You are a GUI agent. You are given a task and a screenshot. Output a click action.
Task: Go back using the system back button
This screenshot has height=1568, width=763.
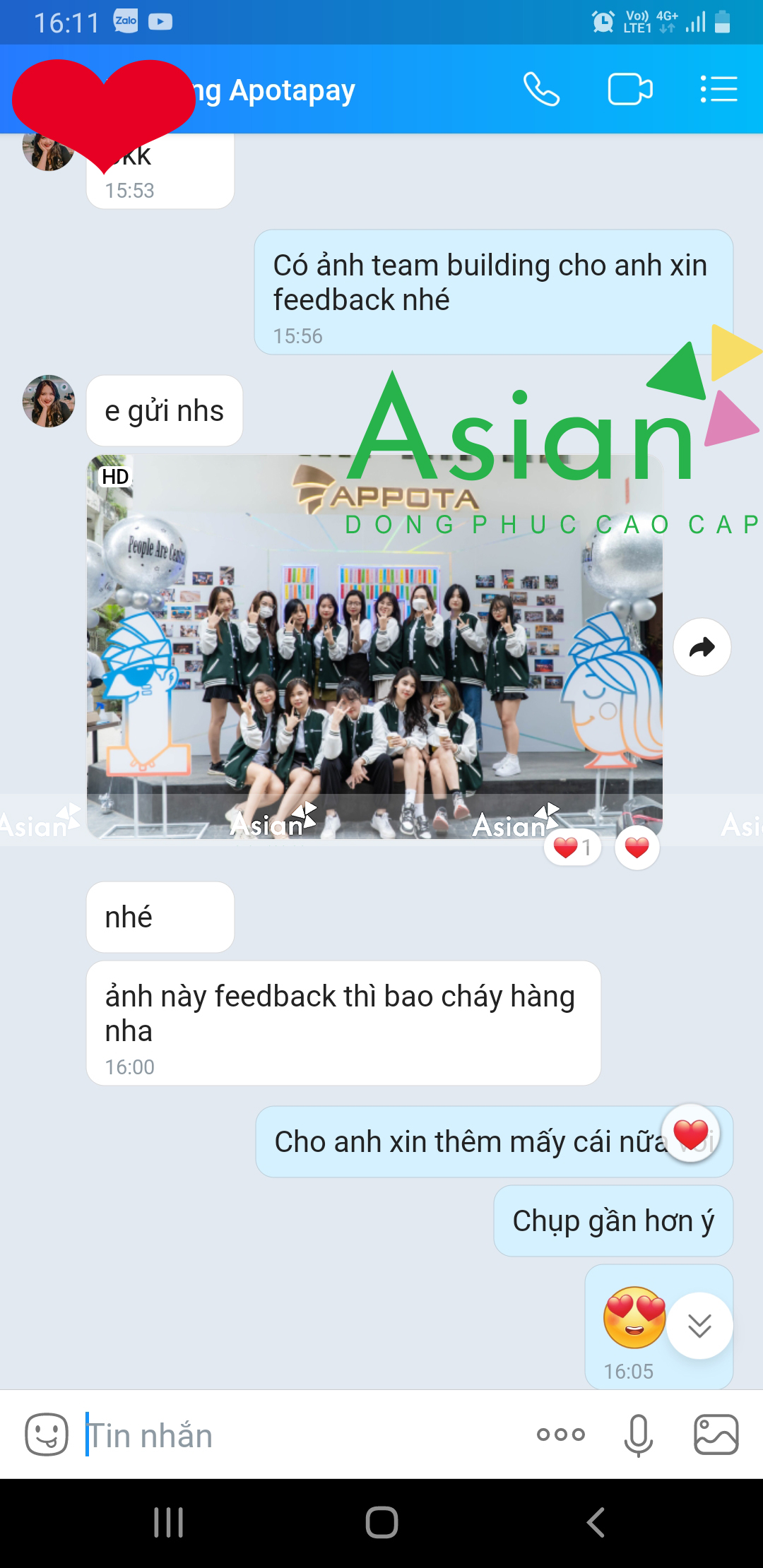[x=596, y=1522]
